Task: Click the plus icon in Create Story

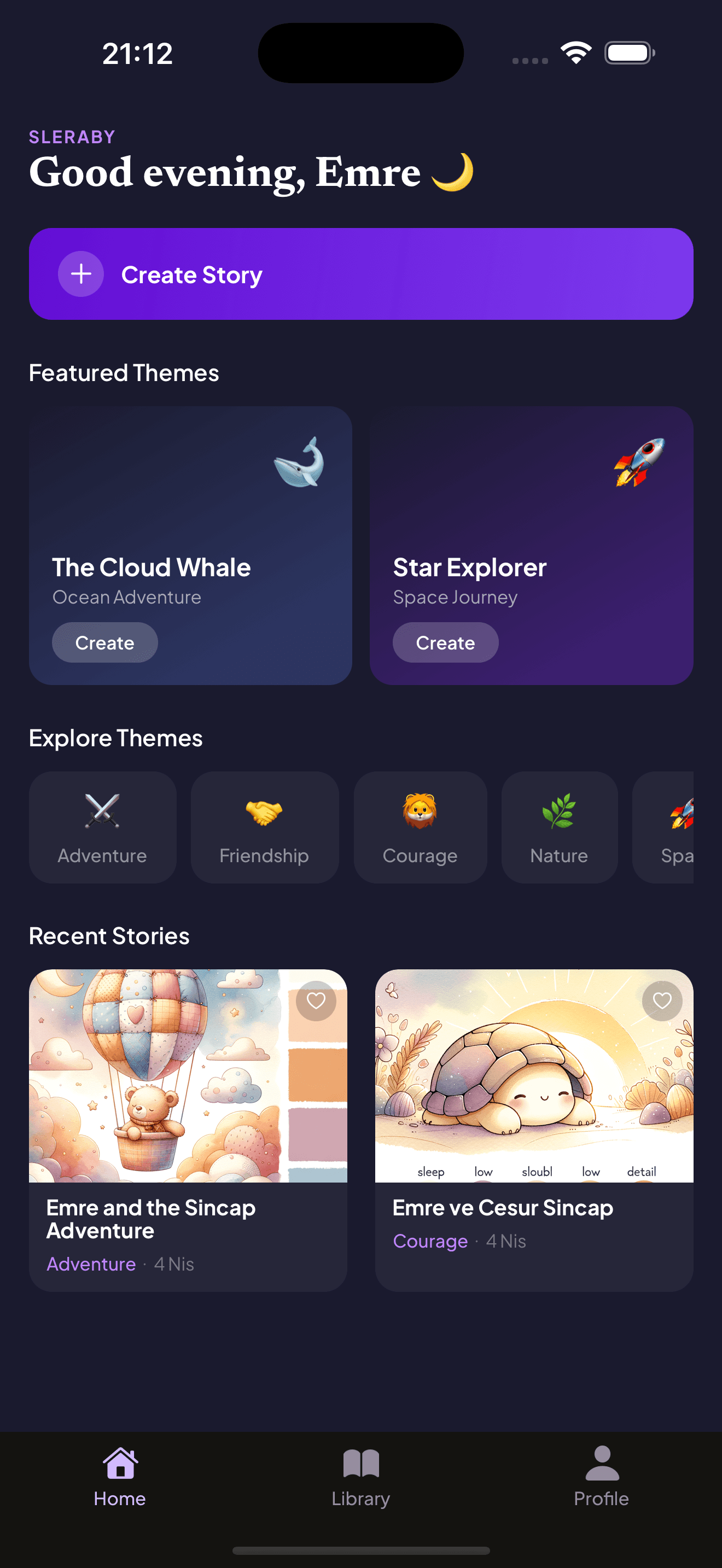Action: (80, 274)
